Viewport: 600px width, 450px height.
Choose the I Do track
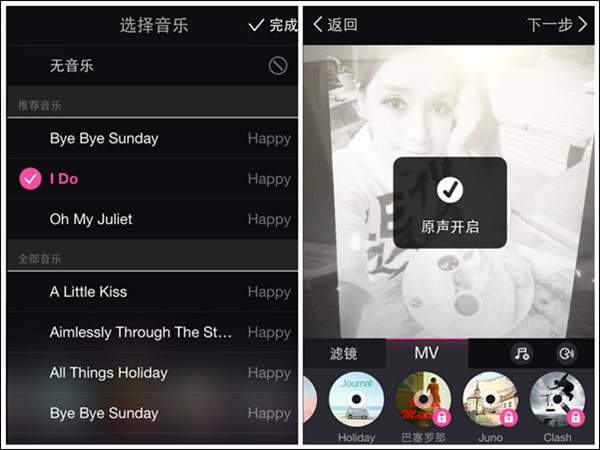(x=150, y=179)
